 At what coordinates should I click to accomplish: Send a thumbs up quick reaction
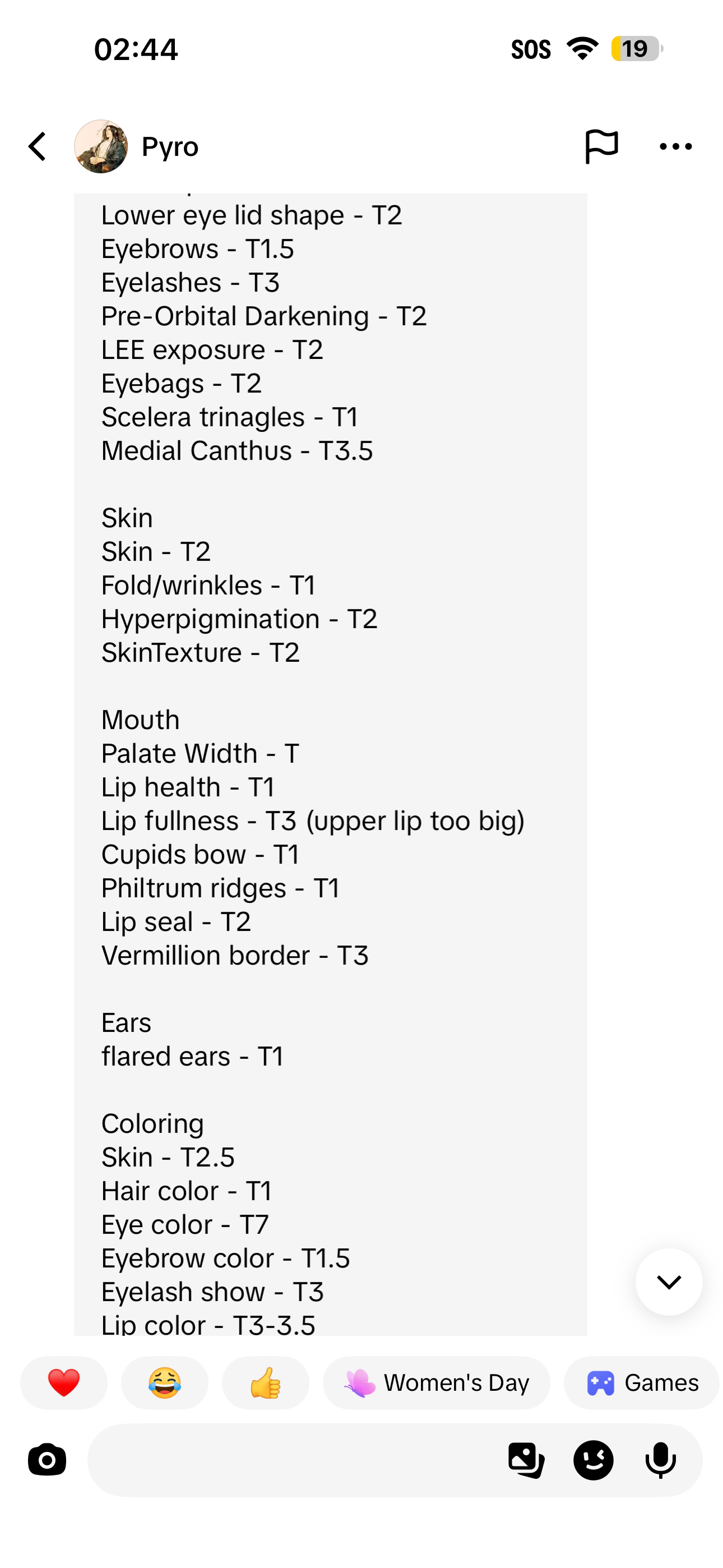tap(265, 1383)
